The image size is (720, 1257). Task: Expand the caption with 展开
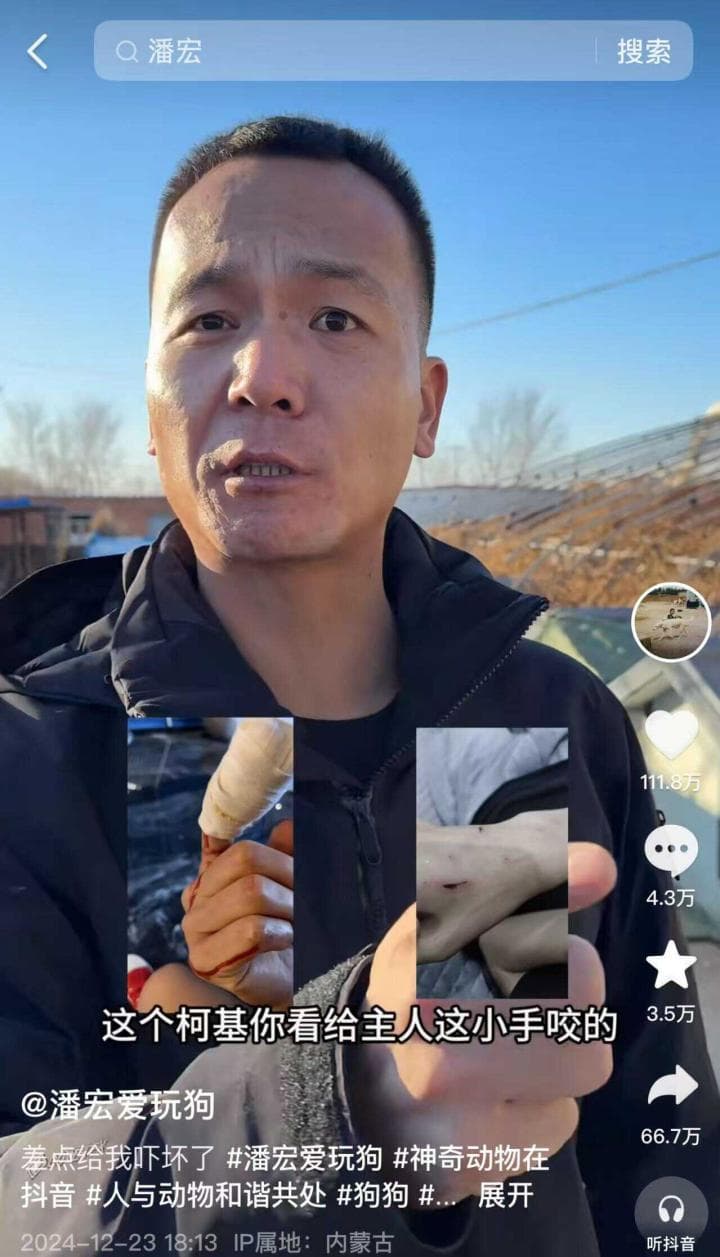point(505,1194)
